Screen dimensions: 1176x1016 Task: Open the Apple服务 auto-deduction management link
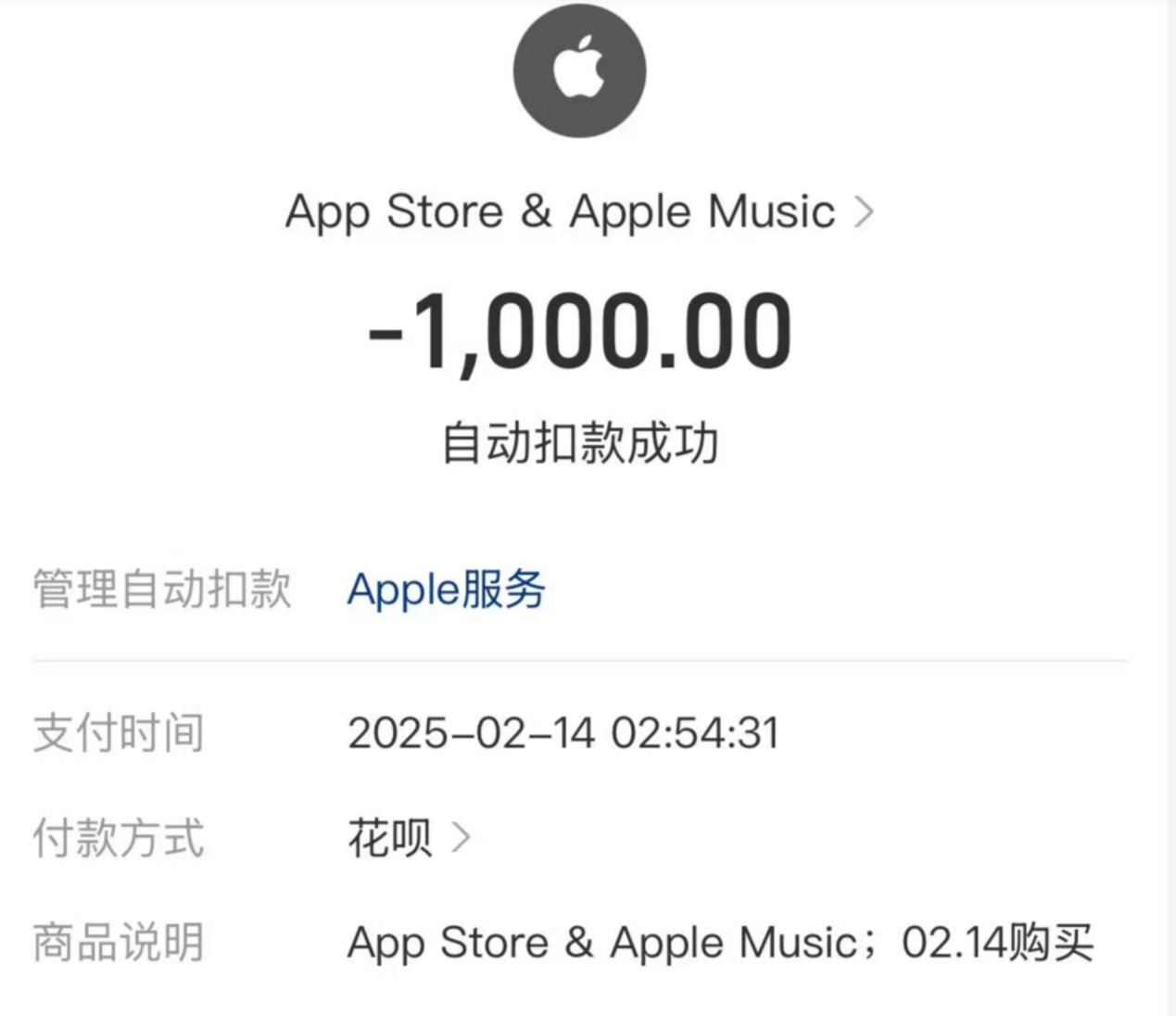pos(446,590)
